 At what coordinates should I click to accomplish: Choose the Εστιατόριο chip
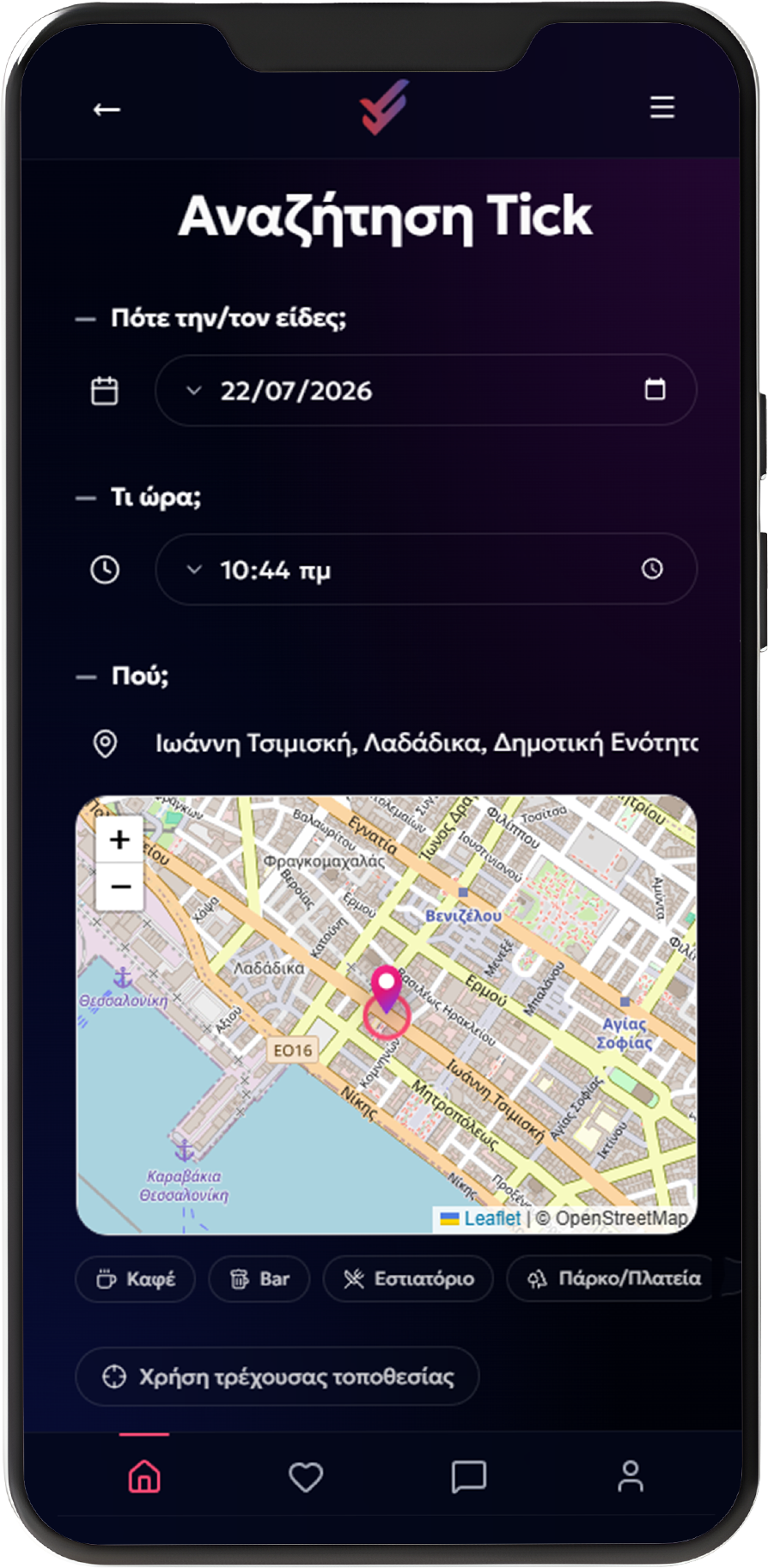408,1278
